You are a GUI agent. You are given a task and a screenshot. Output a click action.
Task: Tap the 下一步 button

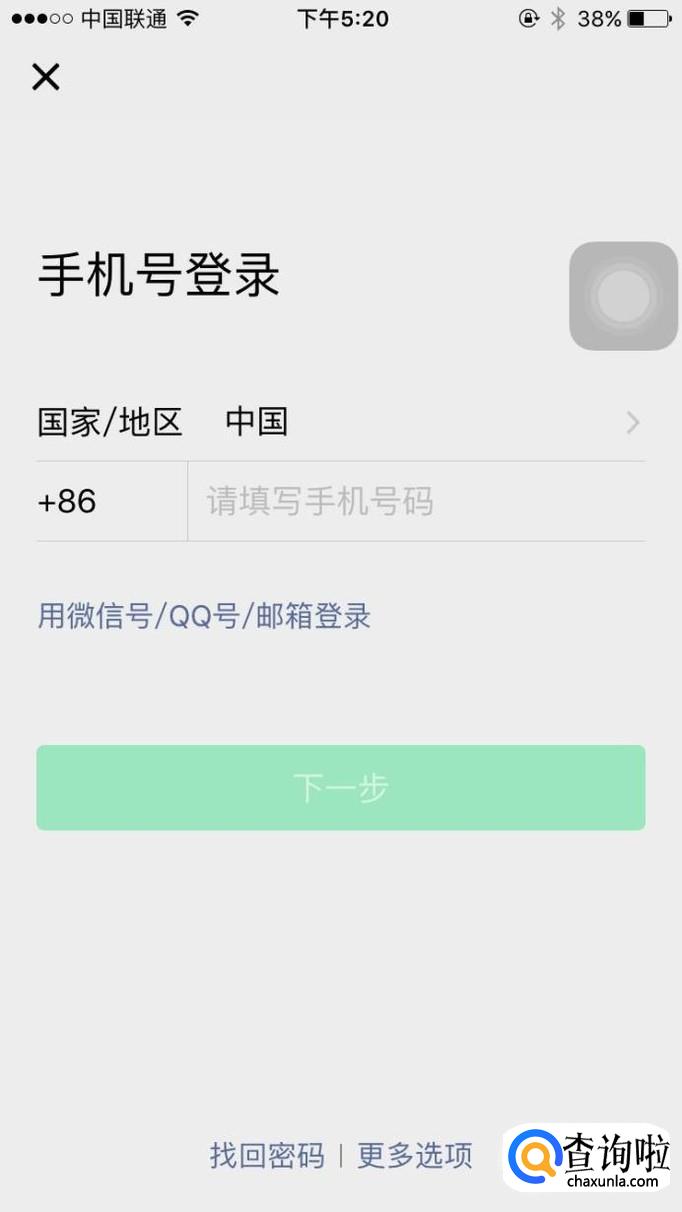pos(341,788)
